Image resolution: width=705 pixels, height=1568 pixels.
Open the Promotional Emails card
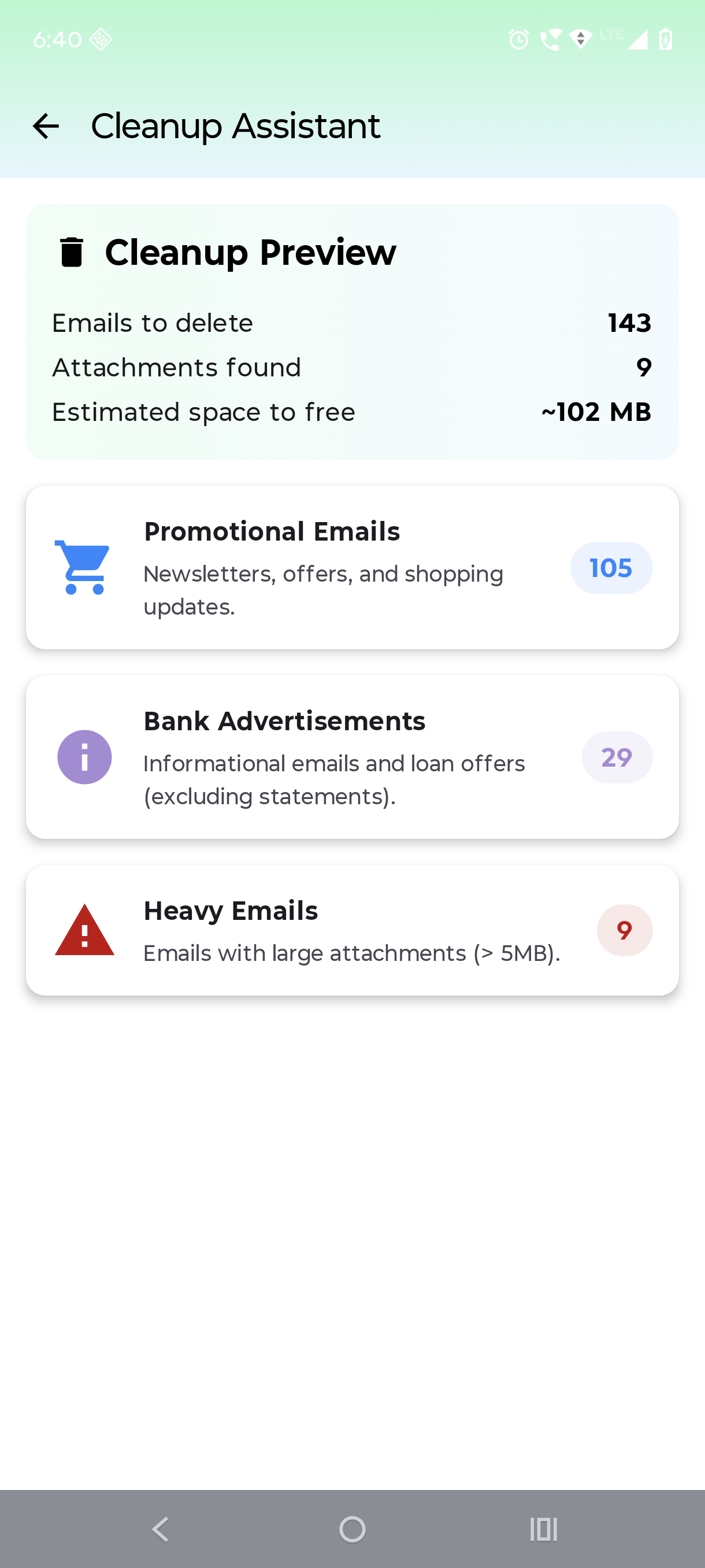pyautogui.click(x=351, y=567)
